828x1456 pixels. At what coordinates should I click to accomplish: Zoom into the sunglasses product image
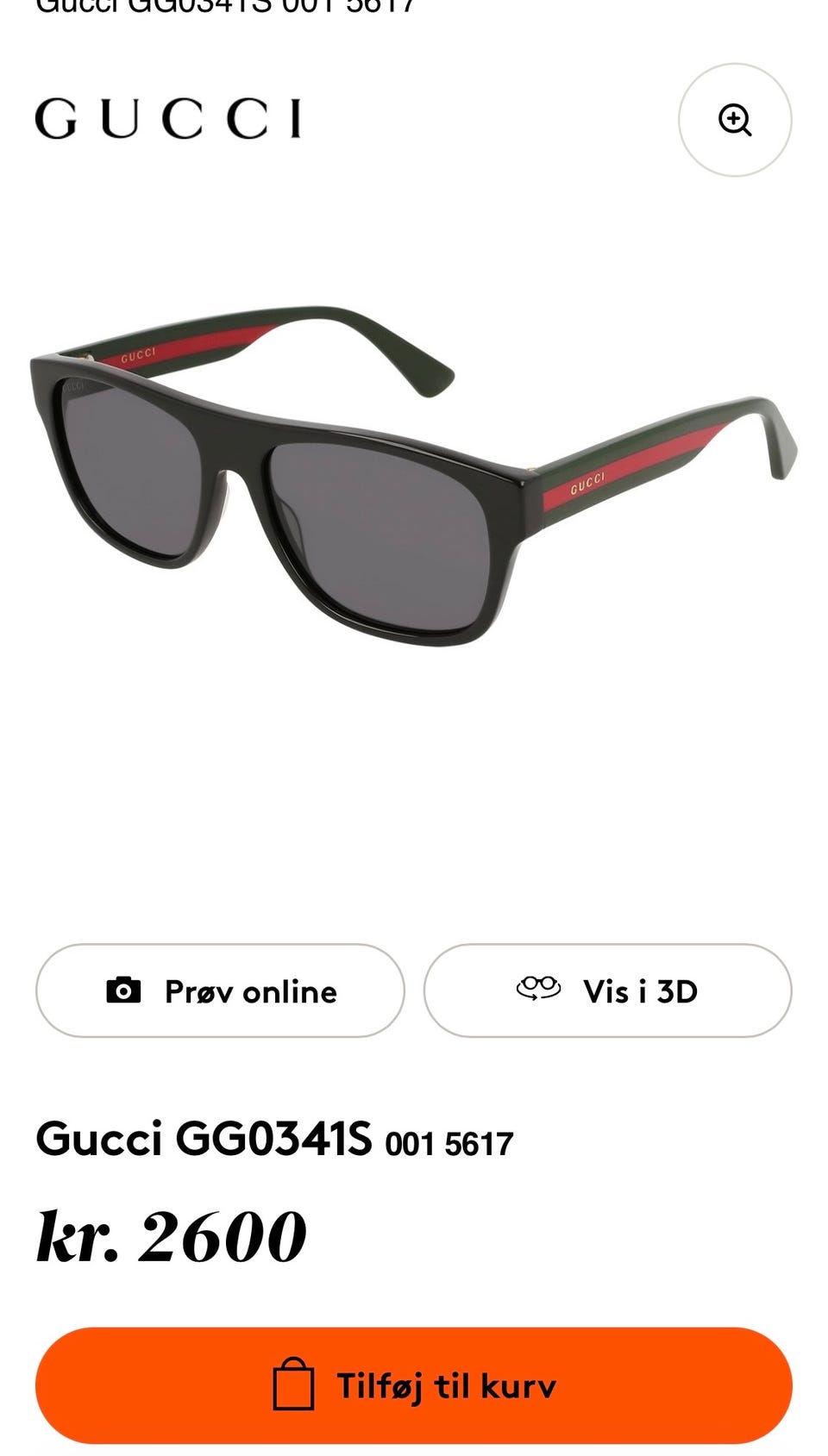[x=735, y=120]
